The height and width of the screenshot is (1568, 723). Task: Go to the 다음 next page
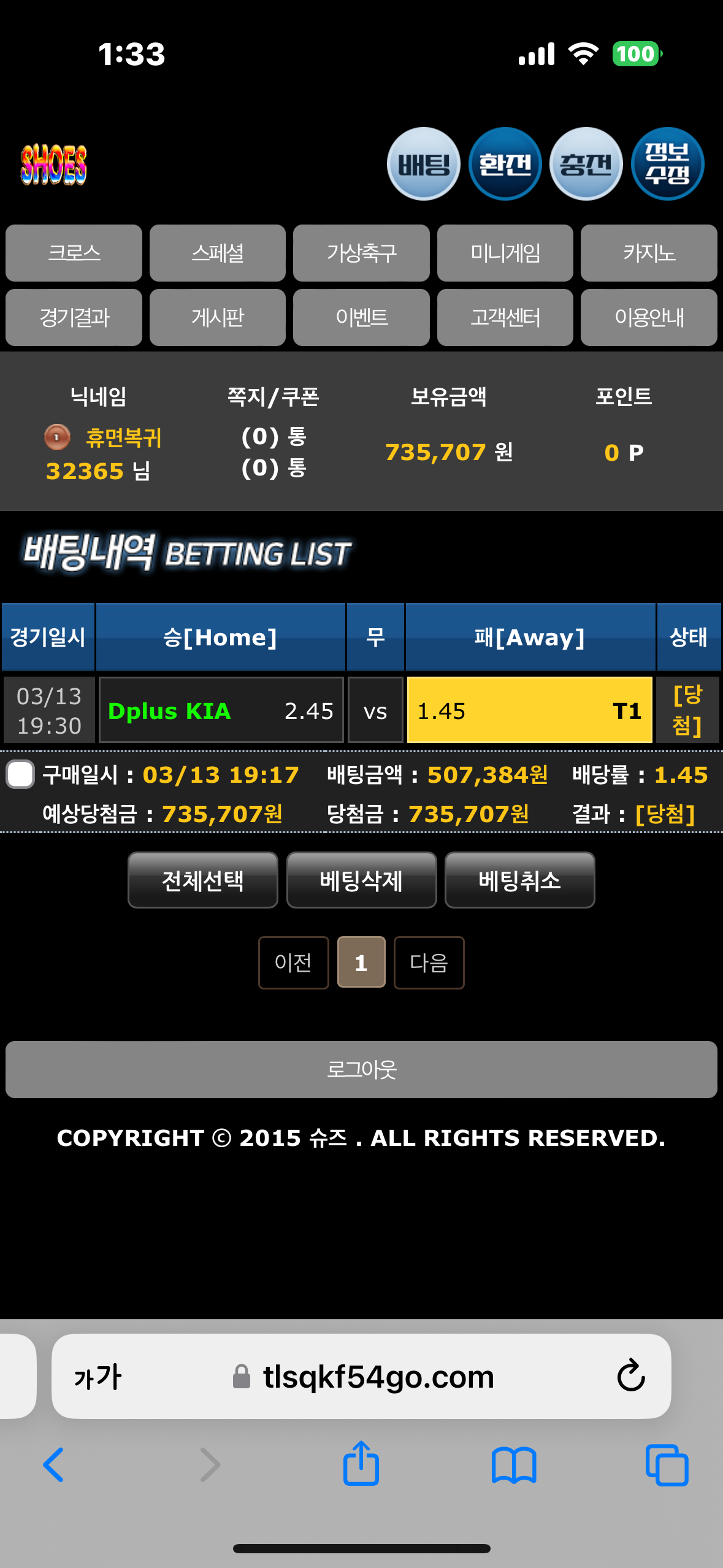429,963
